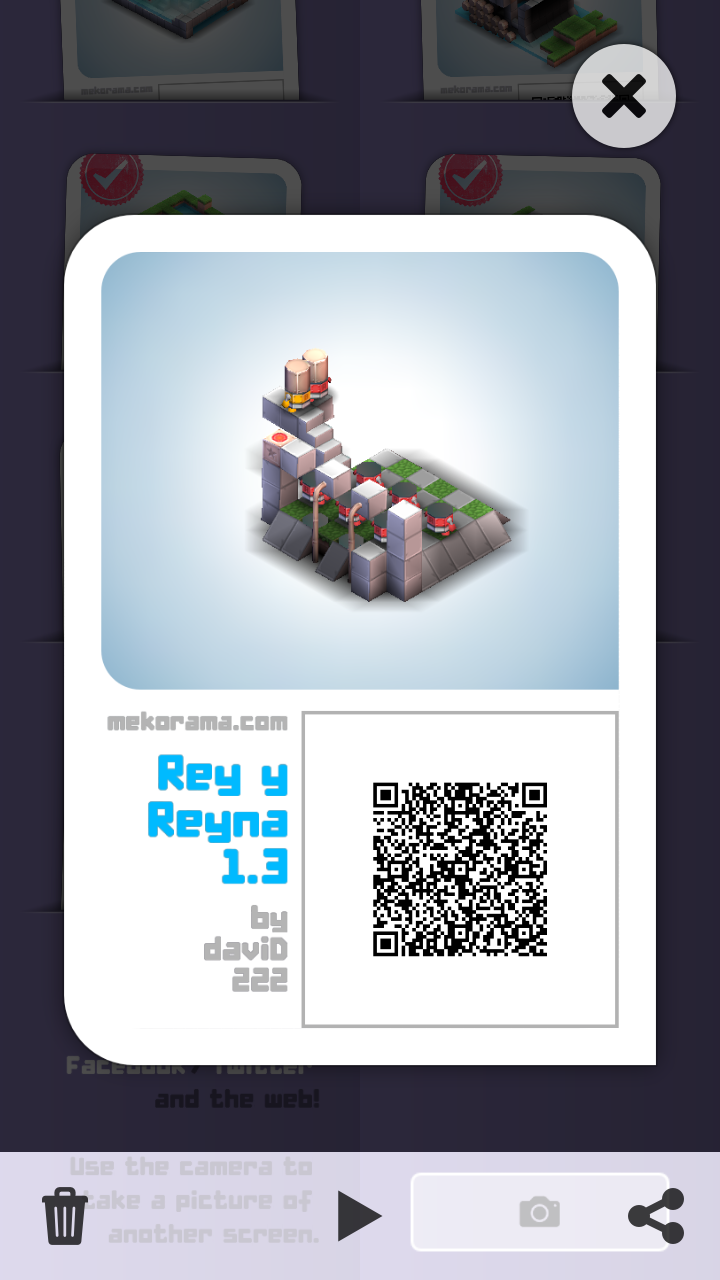
Task: Delete this level with the trash icon
Action: pos(65,1215)
